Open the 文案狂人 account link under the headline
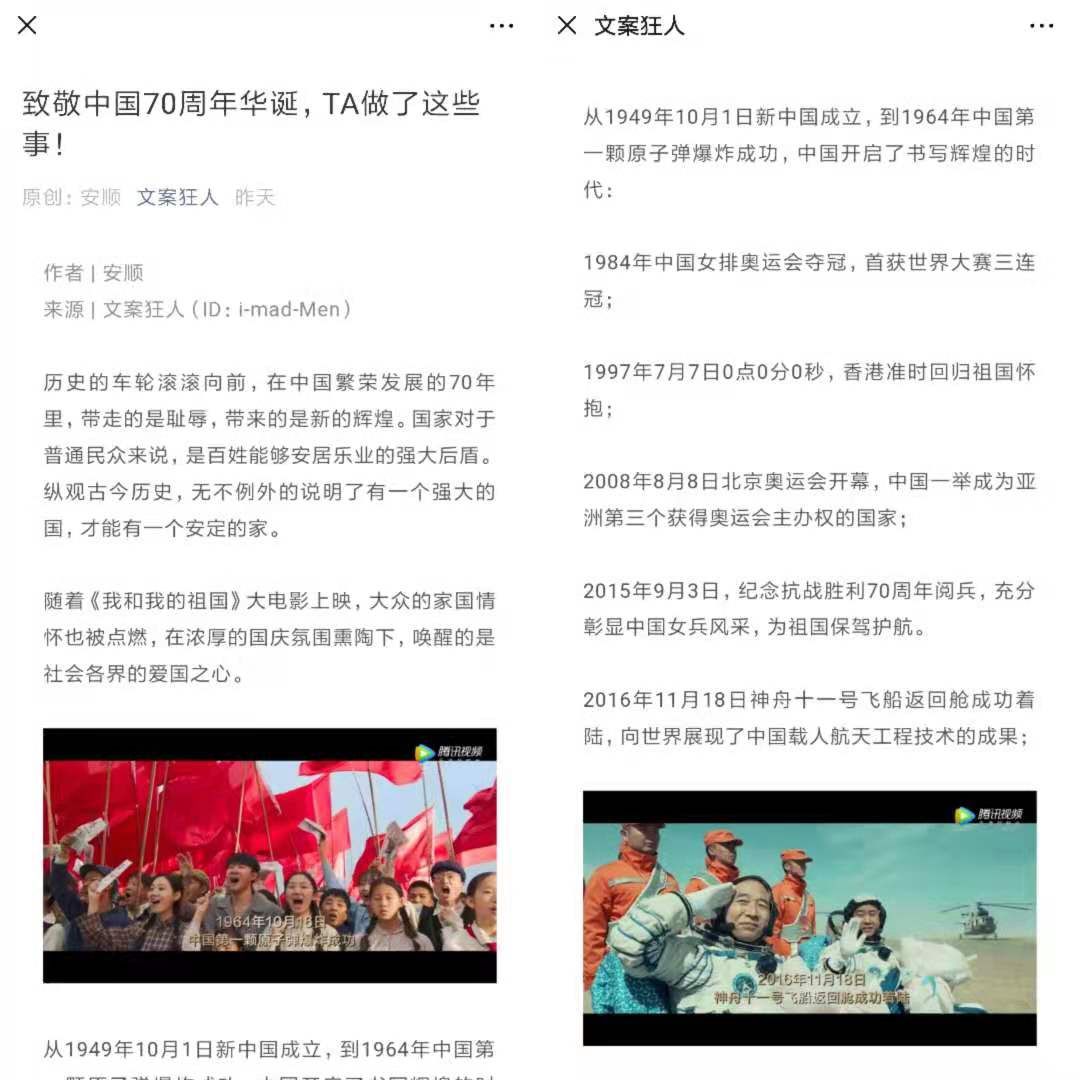 click(x=177, y=197)
